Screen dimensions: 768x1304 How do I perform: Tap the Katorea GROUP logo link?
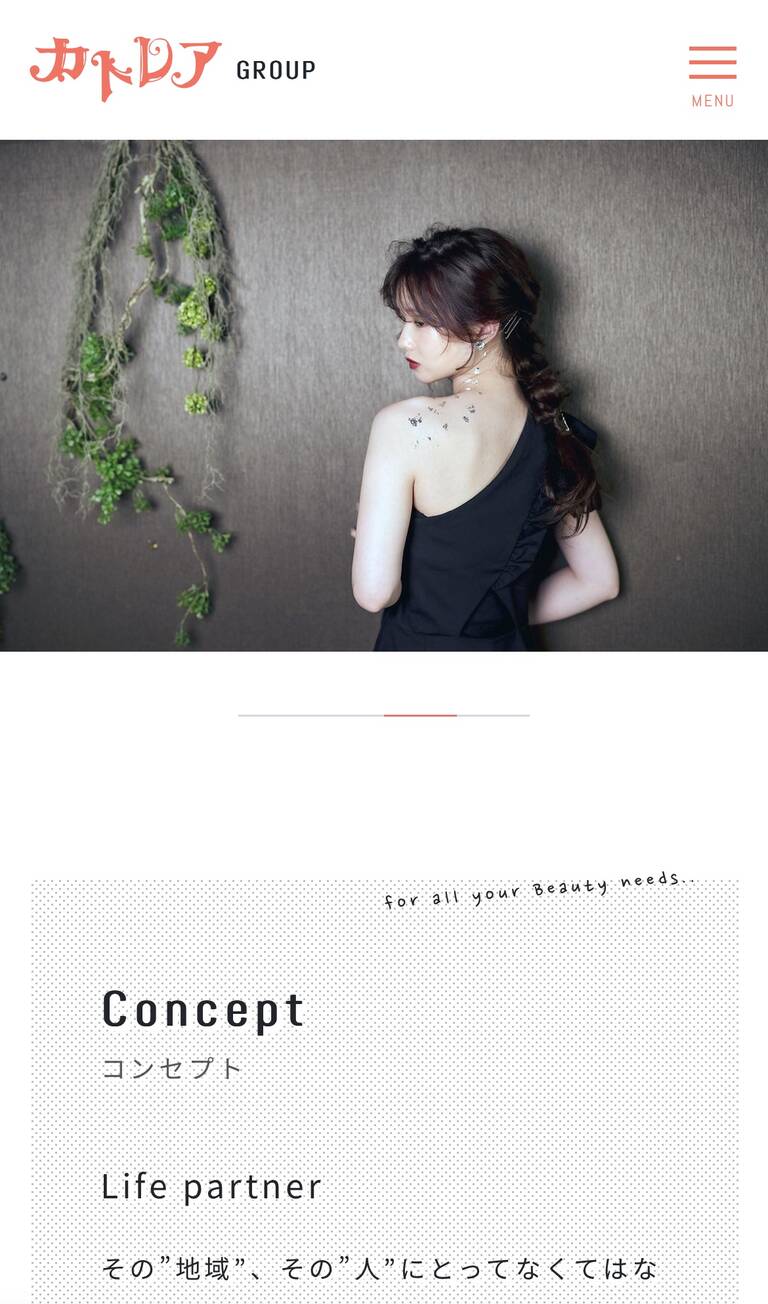pos(172,68)
